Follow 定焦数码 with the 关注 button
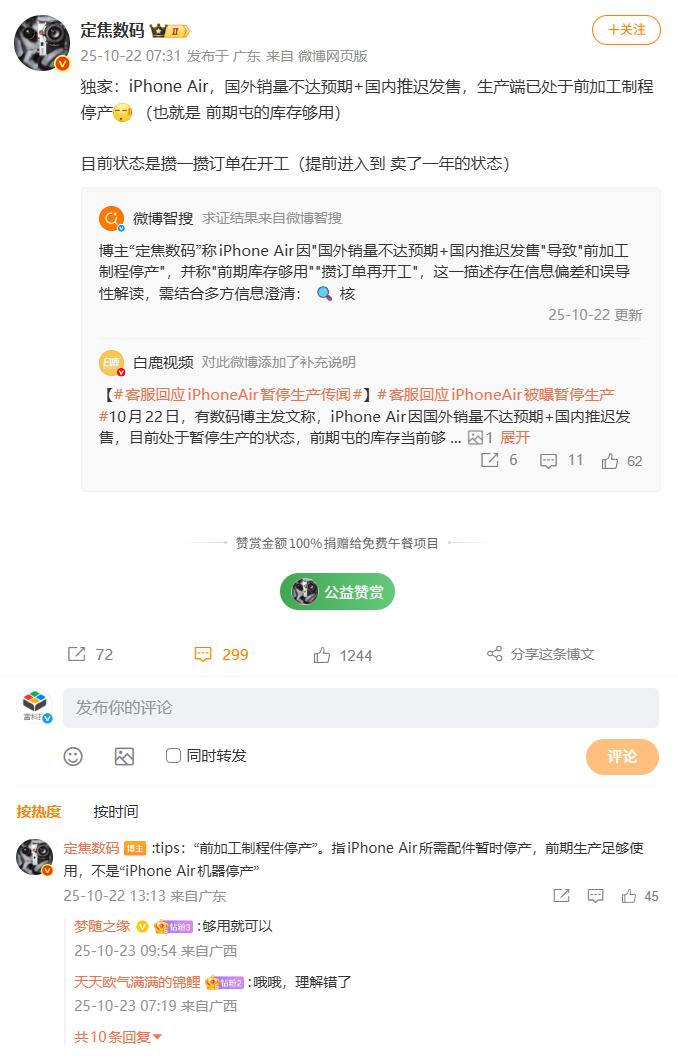 [x=626, y=30]
